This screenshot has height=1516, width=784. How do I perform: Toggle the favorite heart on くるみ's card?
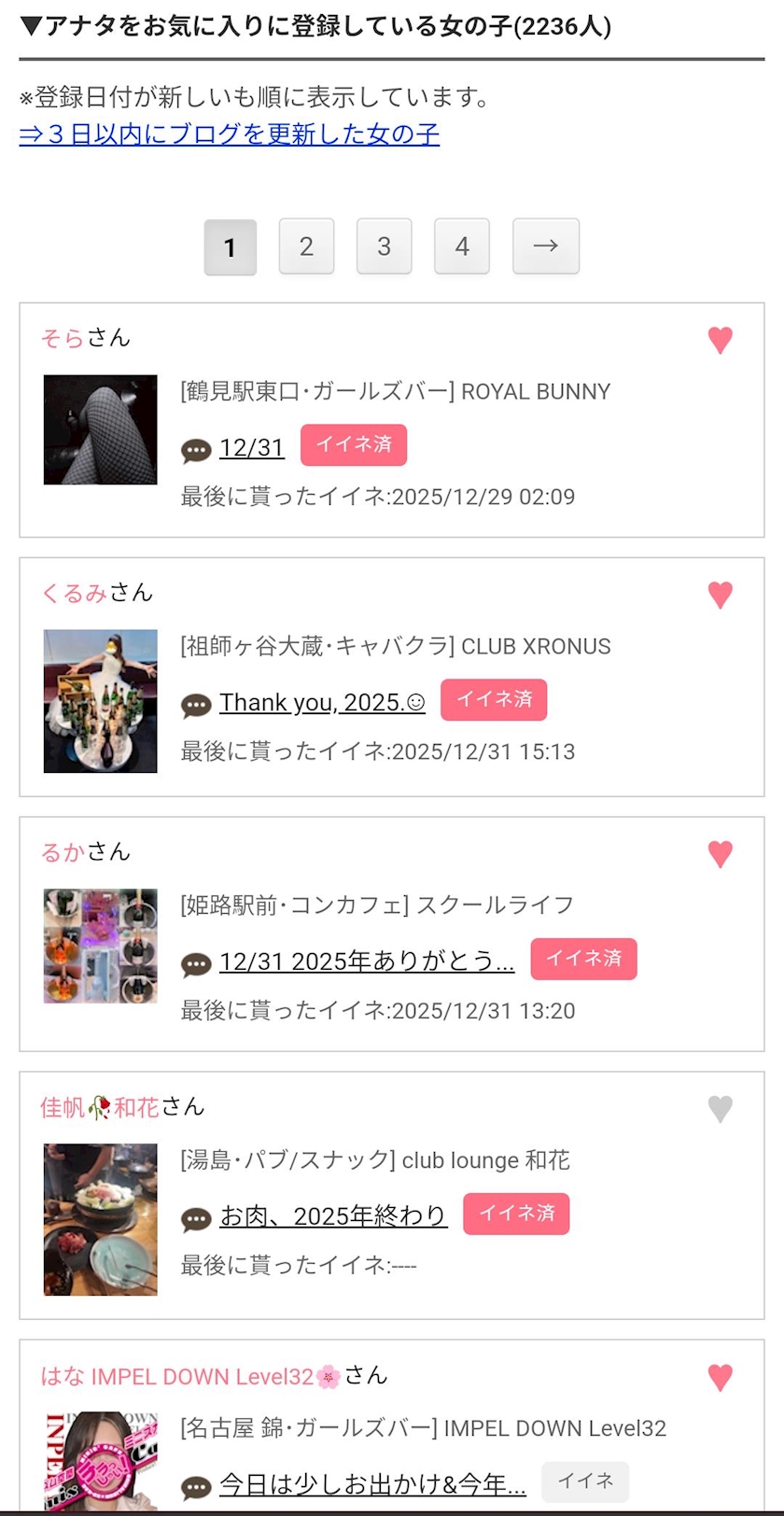click(x=720, y=595)
